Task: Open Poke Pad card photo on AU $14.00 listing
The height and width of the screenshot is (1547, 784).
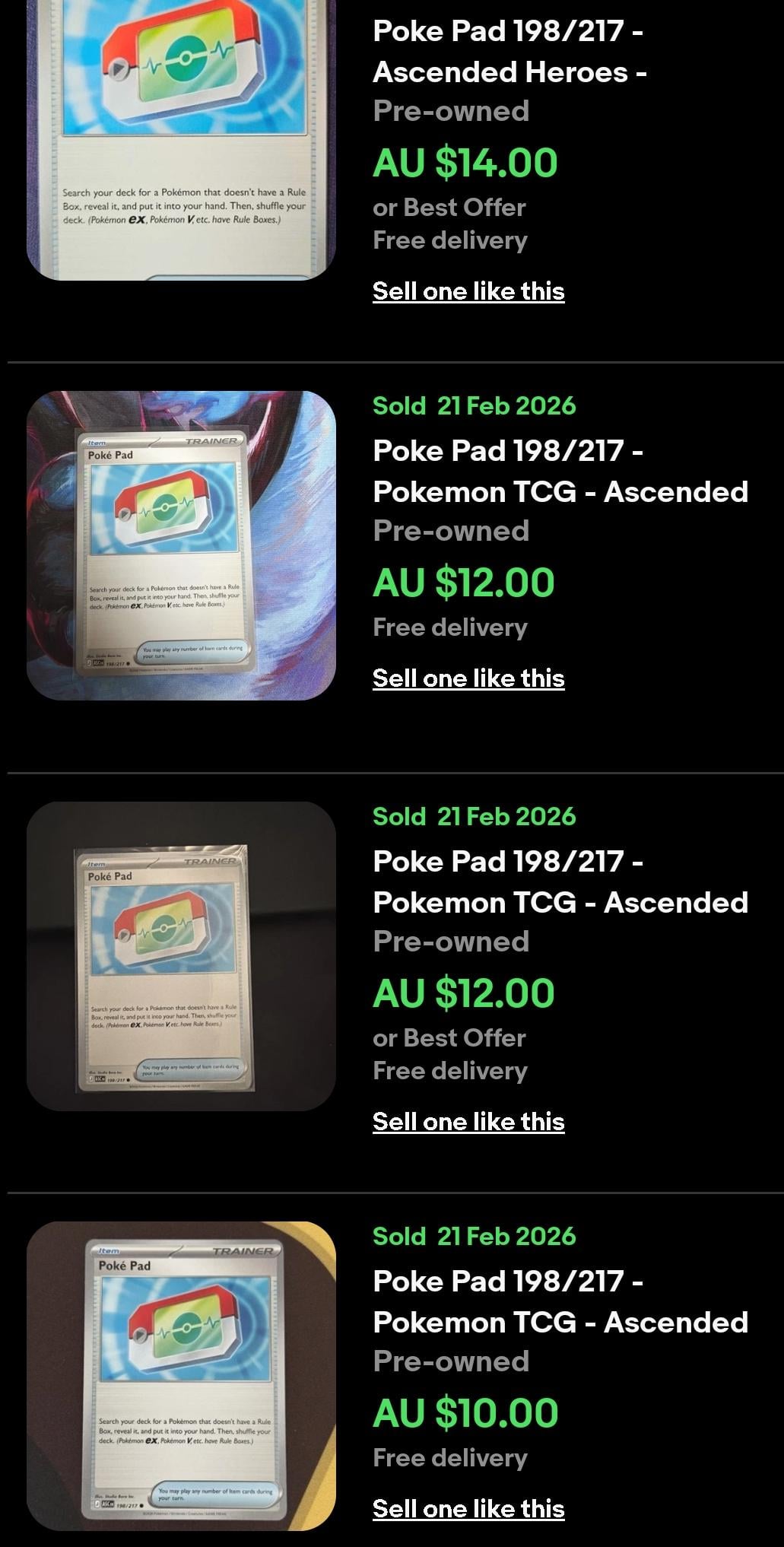Action: [181, 140]
